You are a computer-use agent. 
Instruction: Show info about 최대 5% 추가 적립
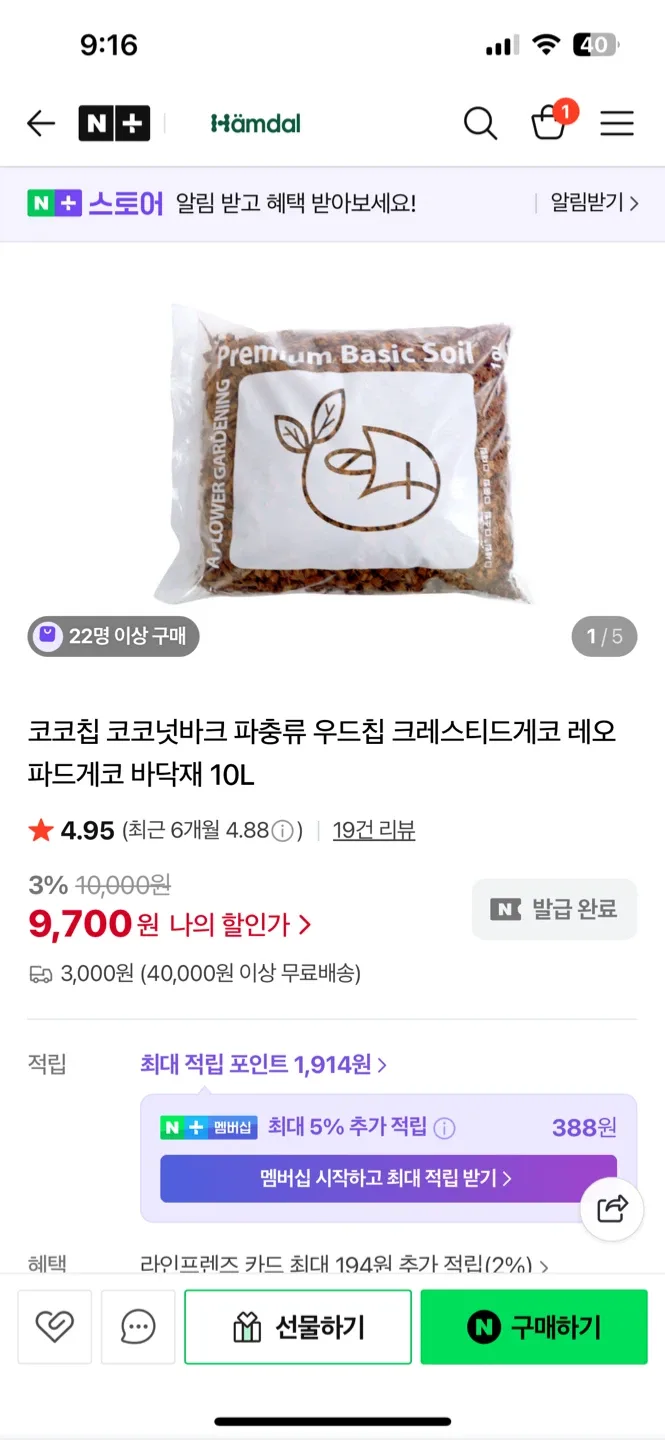tap(444, 1128)
